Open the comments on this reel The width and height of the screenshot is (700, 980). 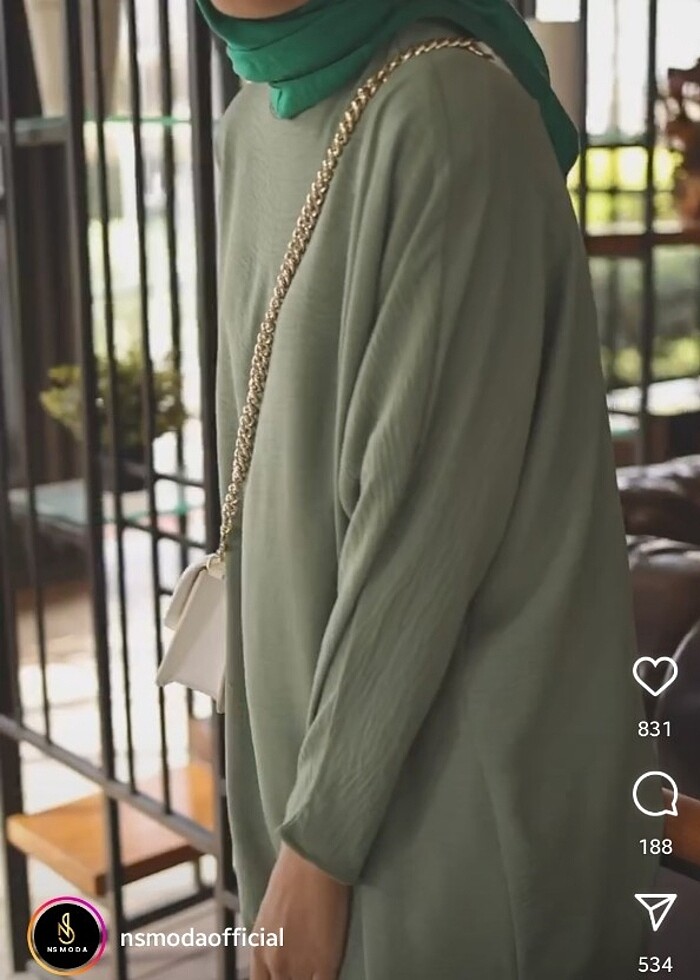[655, 794]
